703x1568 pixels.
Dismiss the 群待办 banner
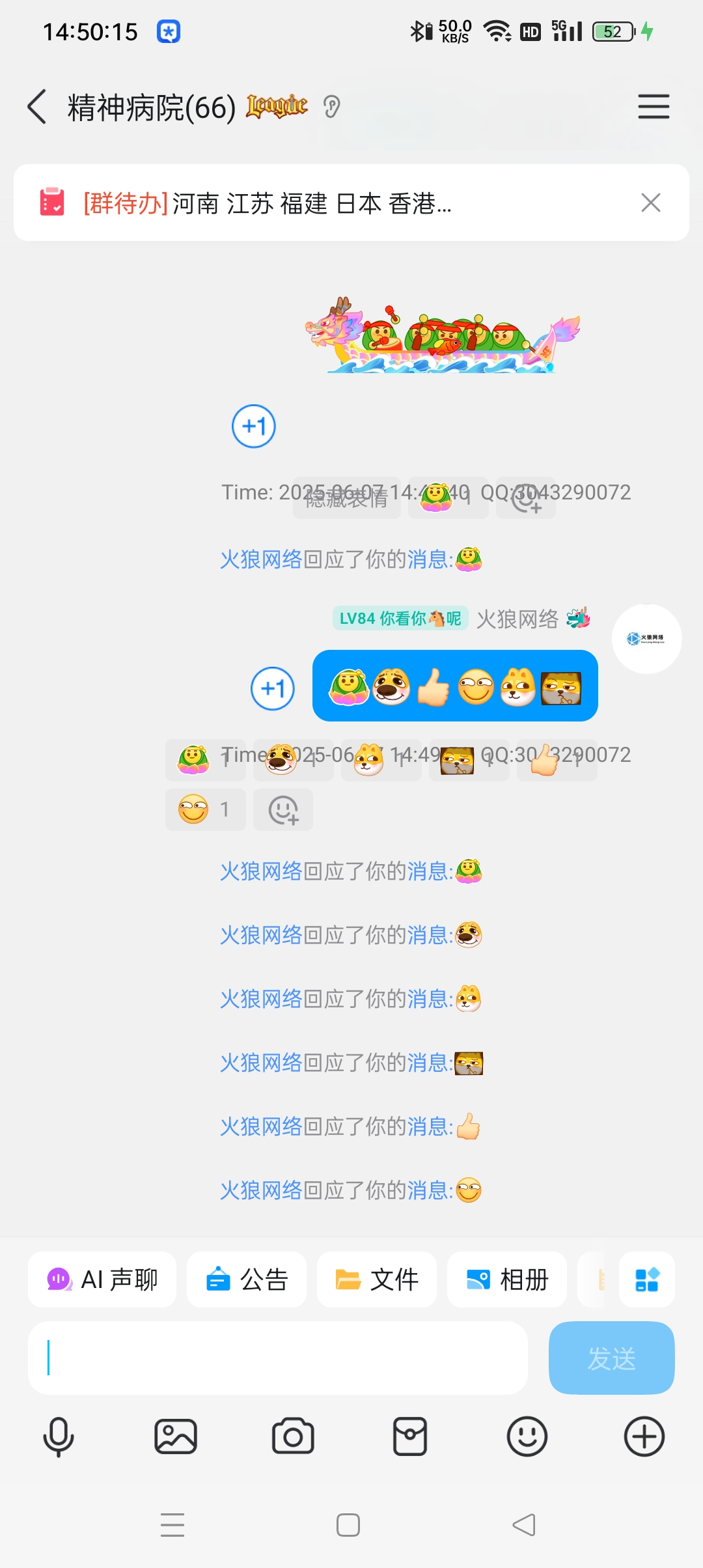(650, 203)
